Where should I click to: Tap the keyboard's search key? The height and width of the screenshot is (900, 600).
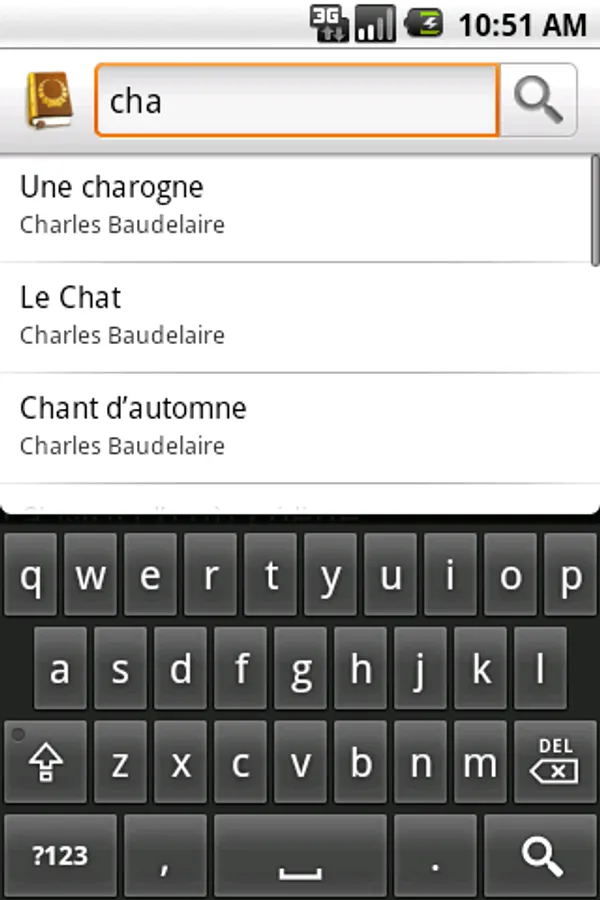tap(541, 855)
